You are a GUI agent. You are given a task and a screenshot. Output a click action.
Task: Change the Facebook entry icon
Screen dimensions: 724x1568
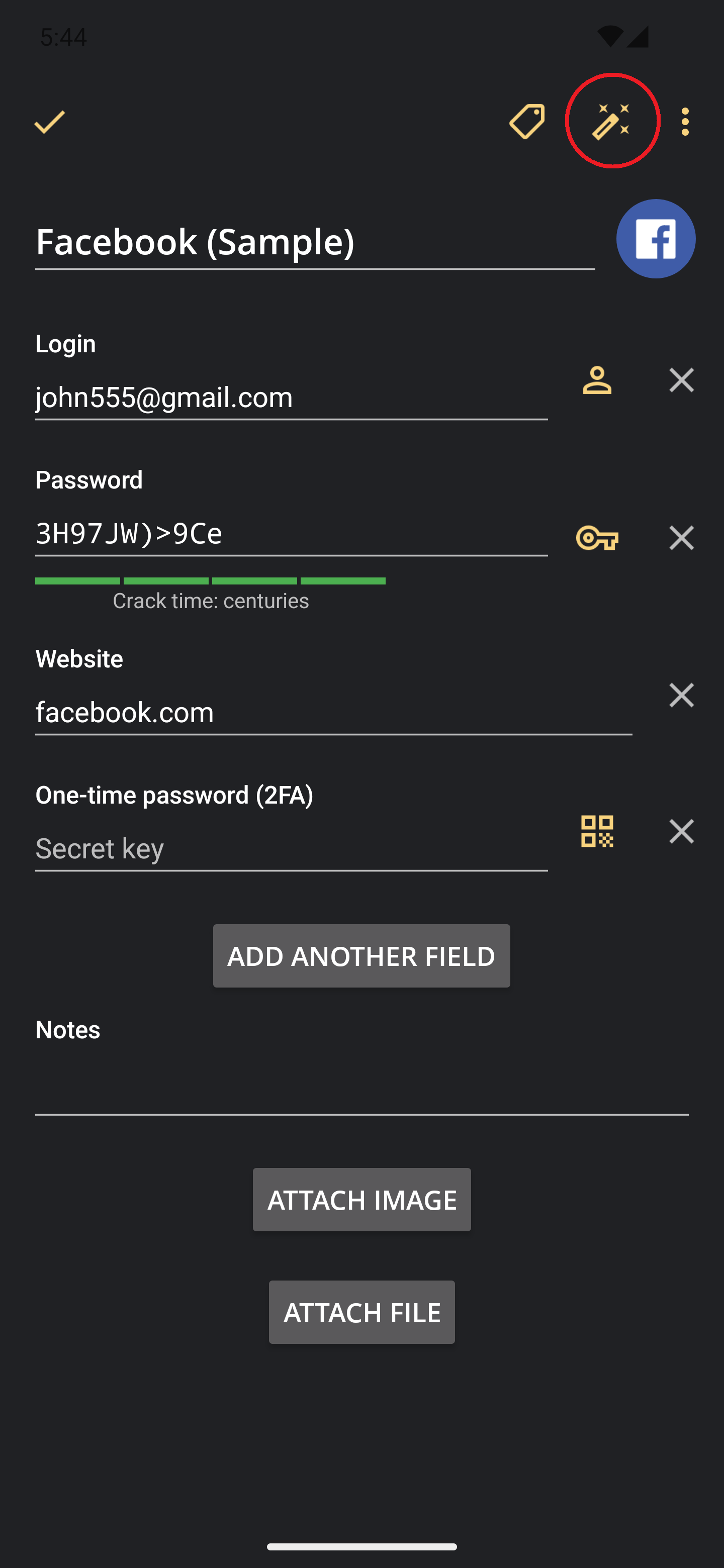tap(656, 239)
